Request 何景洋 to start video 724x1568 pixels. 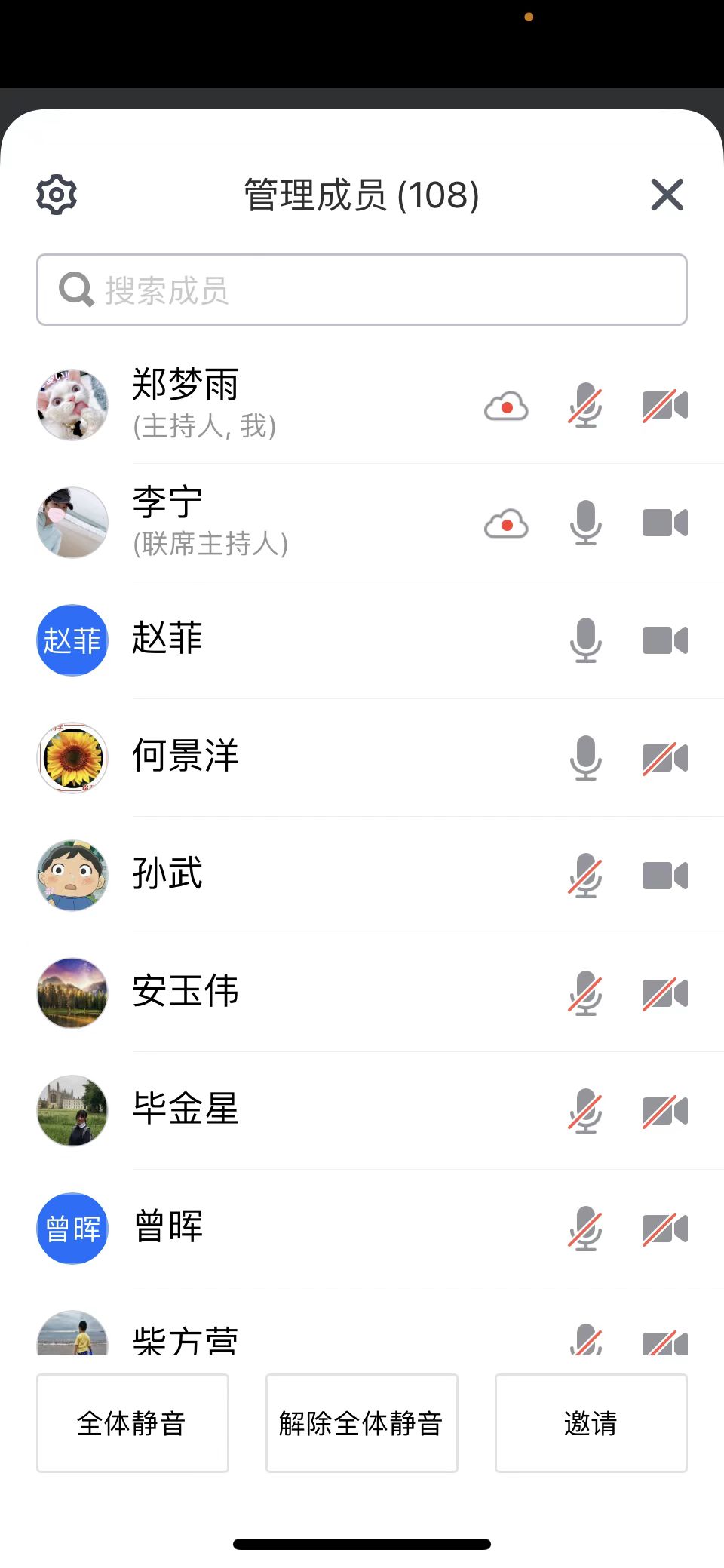click(664, 758)
